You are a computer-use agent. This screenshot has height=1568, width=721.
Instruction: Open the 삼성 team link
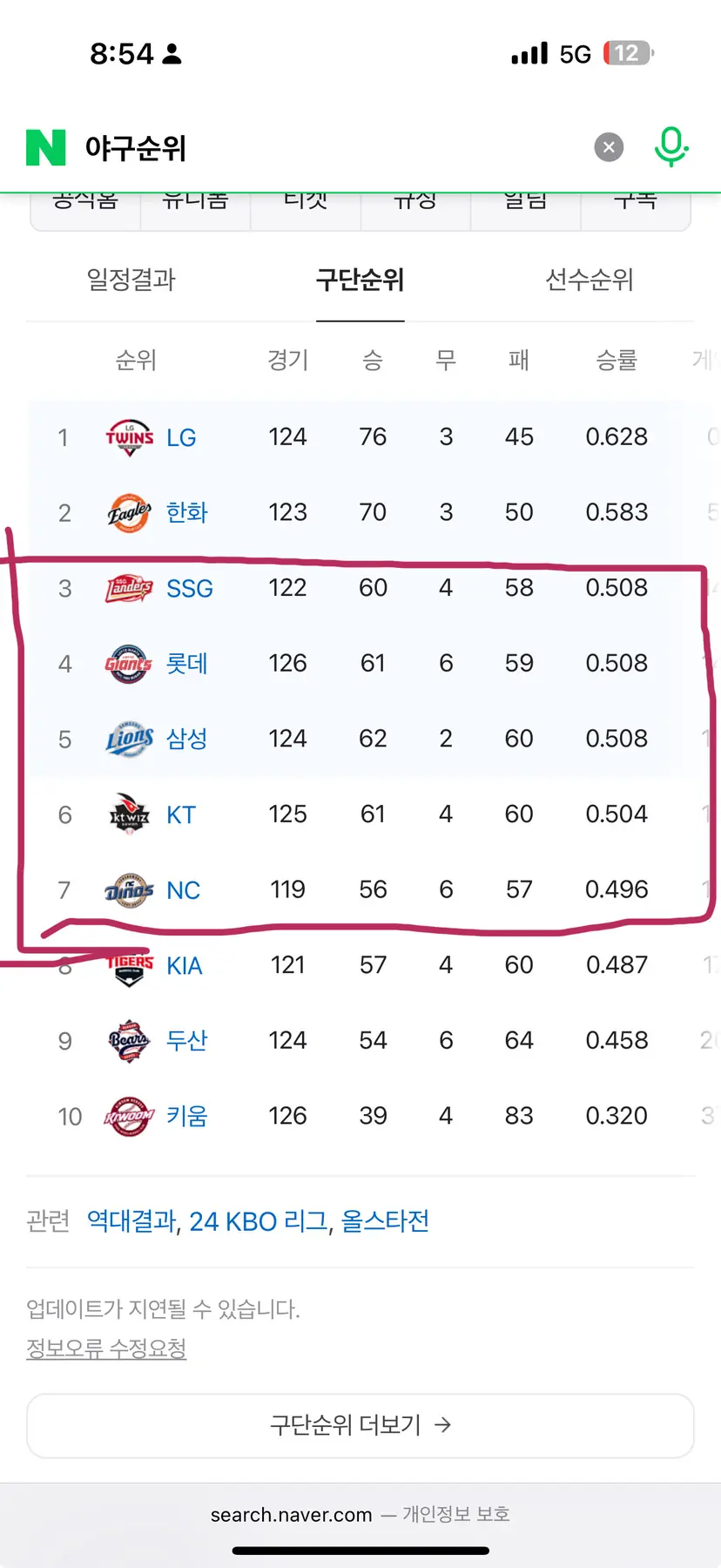click(187, 739)
